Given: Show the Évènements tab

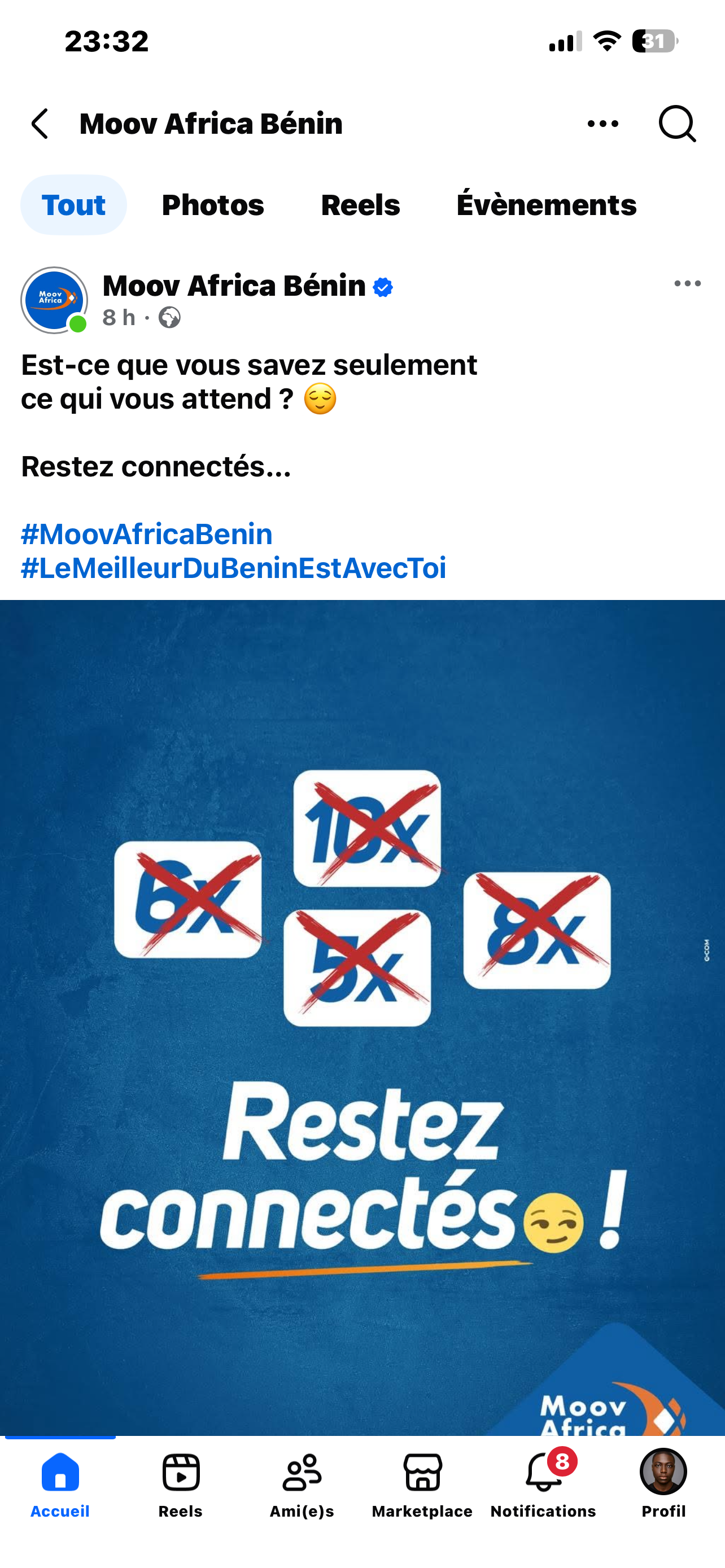Looking at the screenshot, I should (x=546, y=205).
